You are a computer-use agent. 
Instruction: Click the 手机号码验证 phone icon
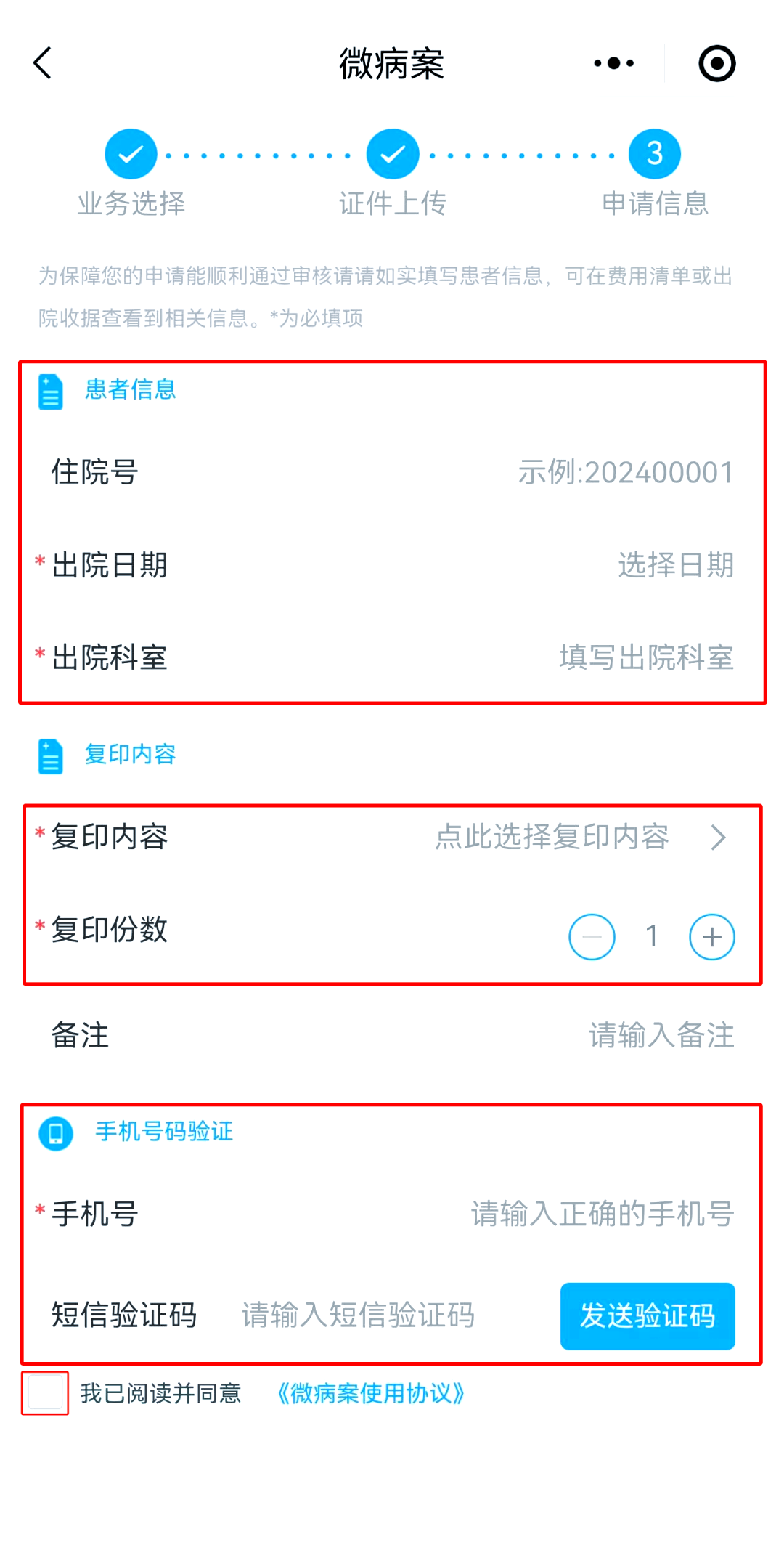[55, 1132]
